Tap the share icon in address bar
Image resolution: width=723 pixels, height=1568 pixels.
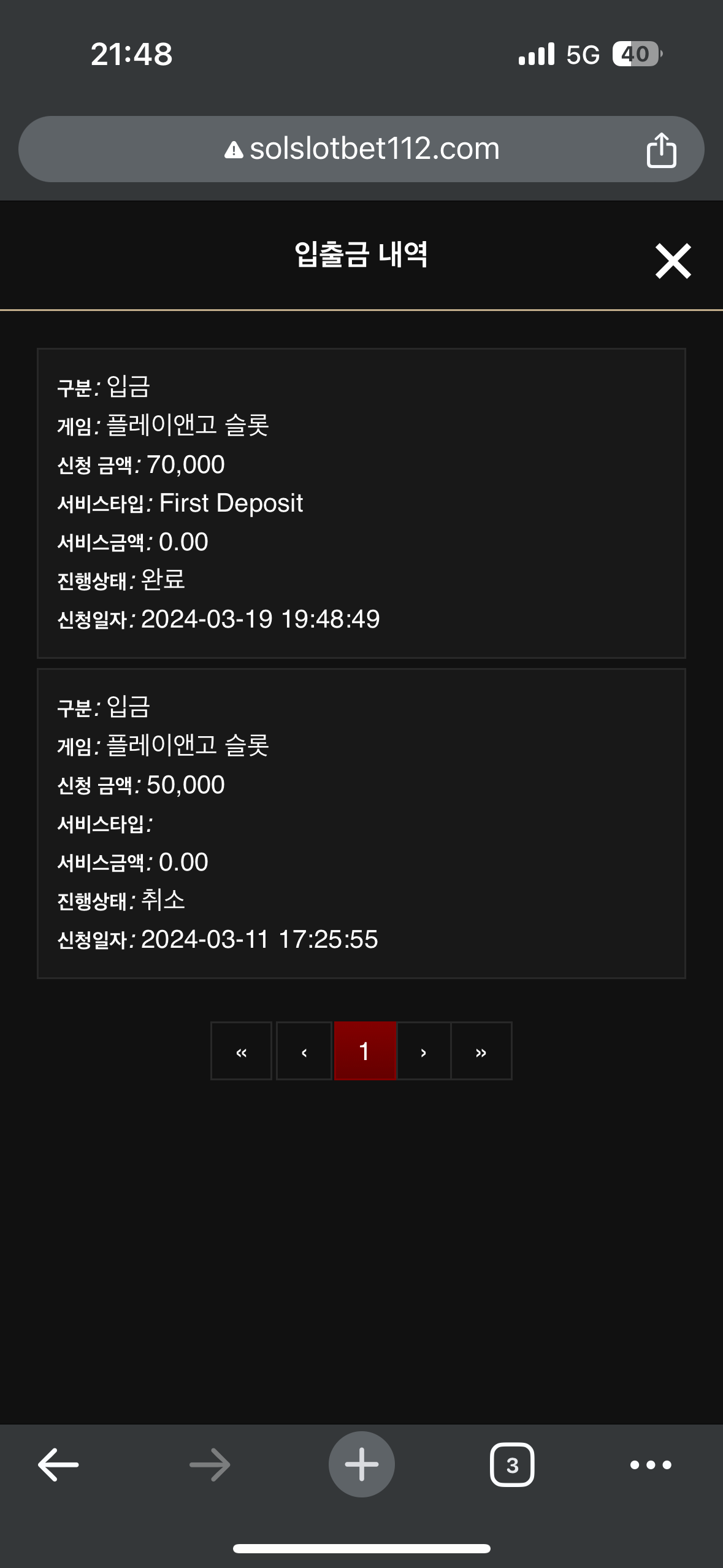pos(661,150)
